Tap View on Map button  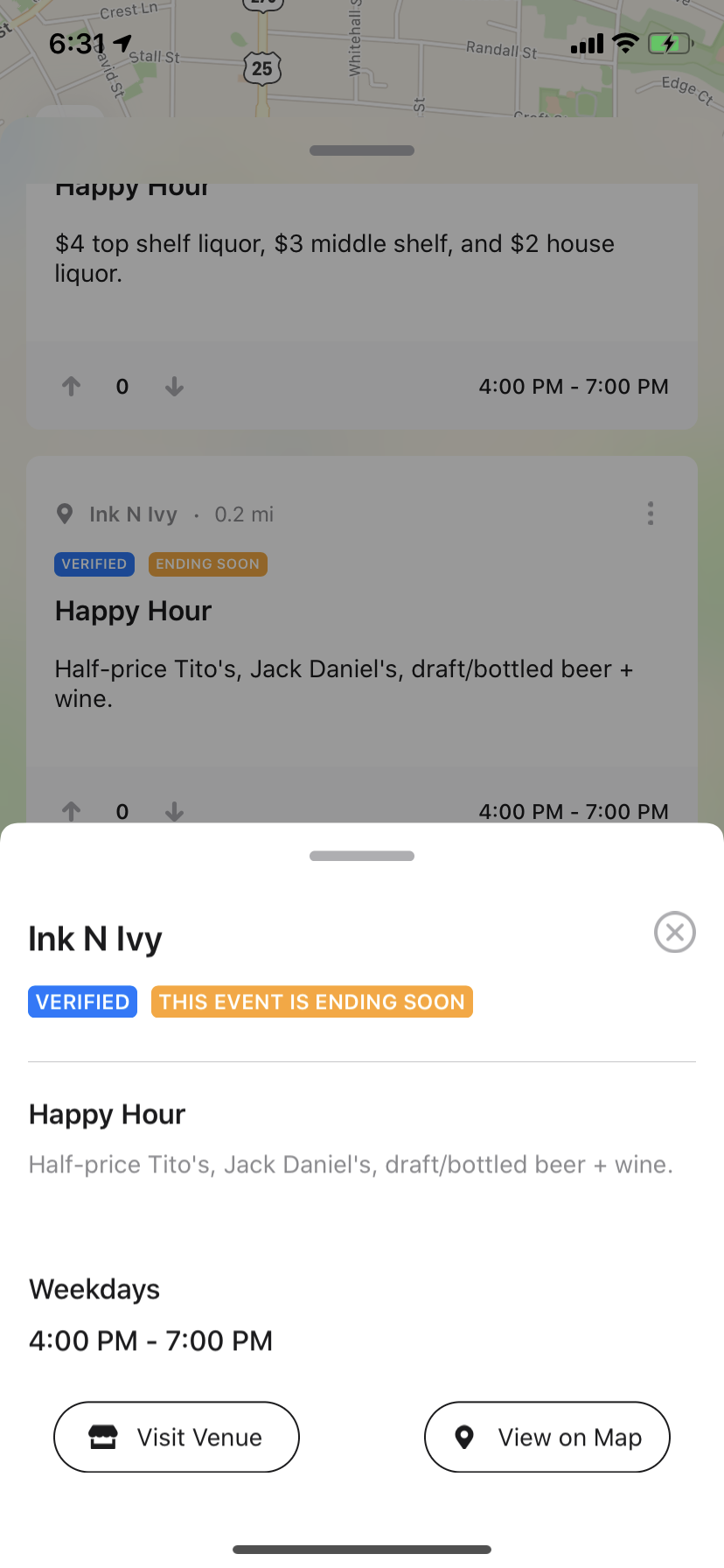[547, 1437]
